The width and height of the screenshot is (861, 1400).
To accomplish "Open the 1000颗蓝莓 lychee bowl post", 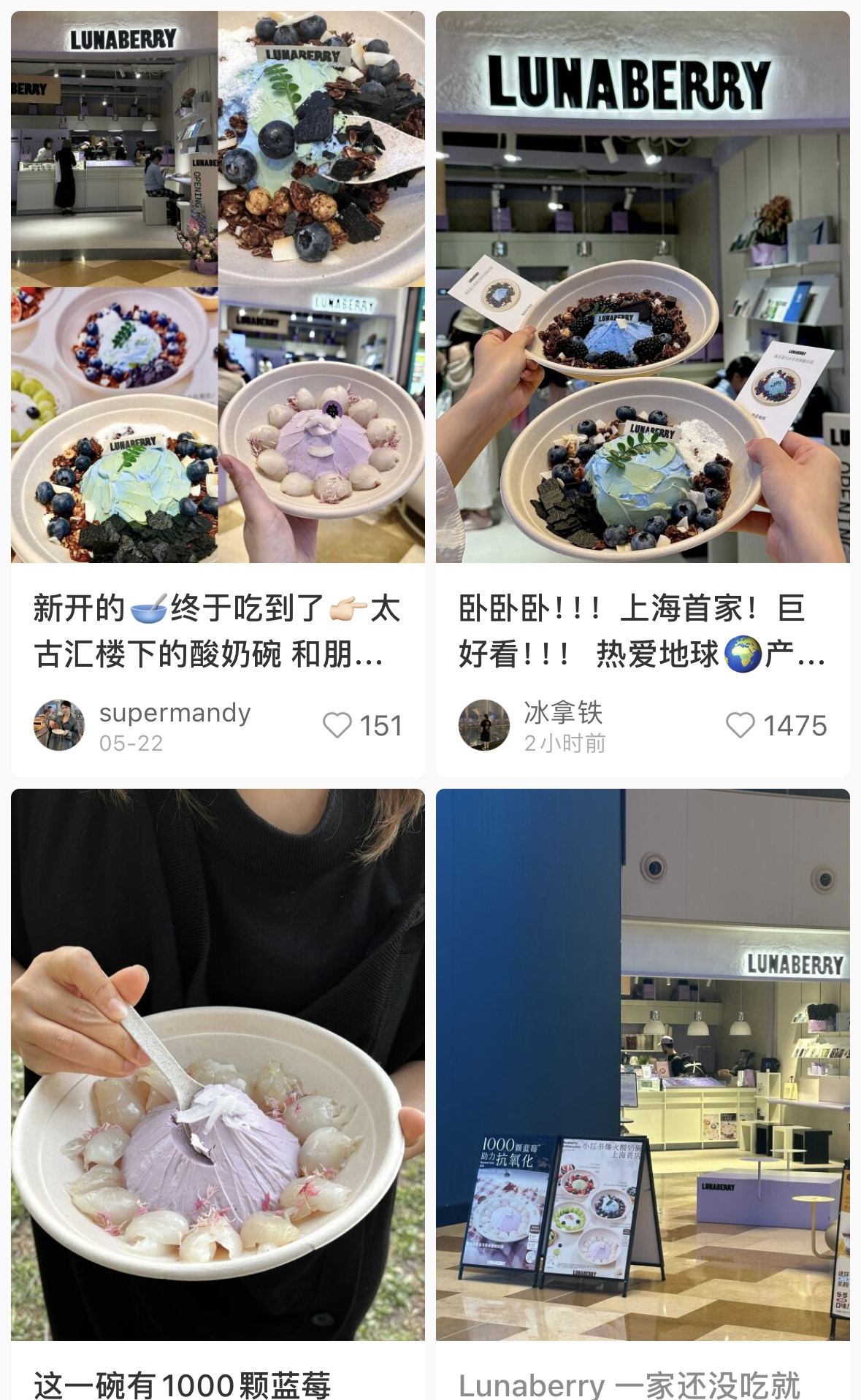I will point(218,1064).
